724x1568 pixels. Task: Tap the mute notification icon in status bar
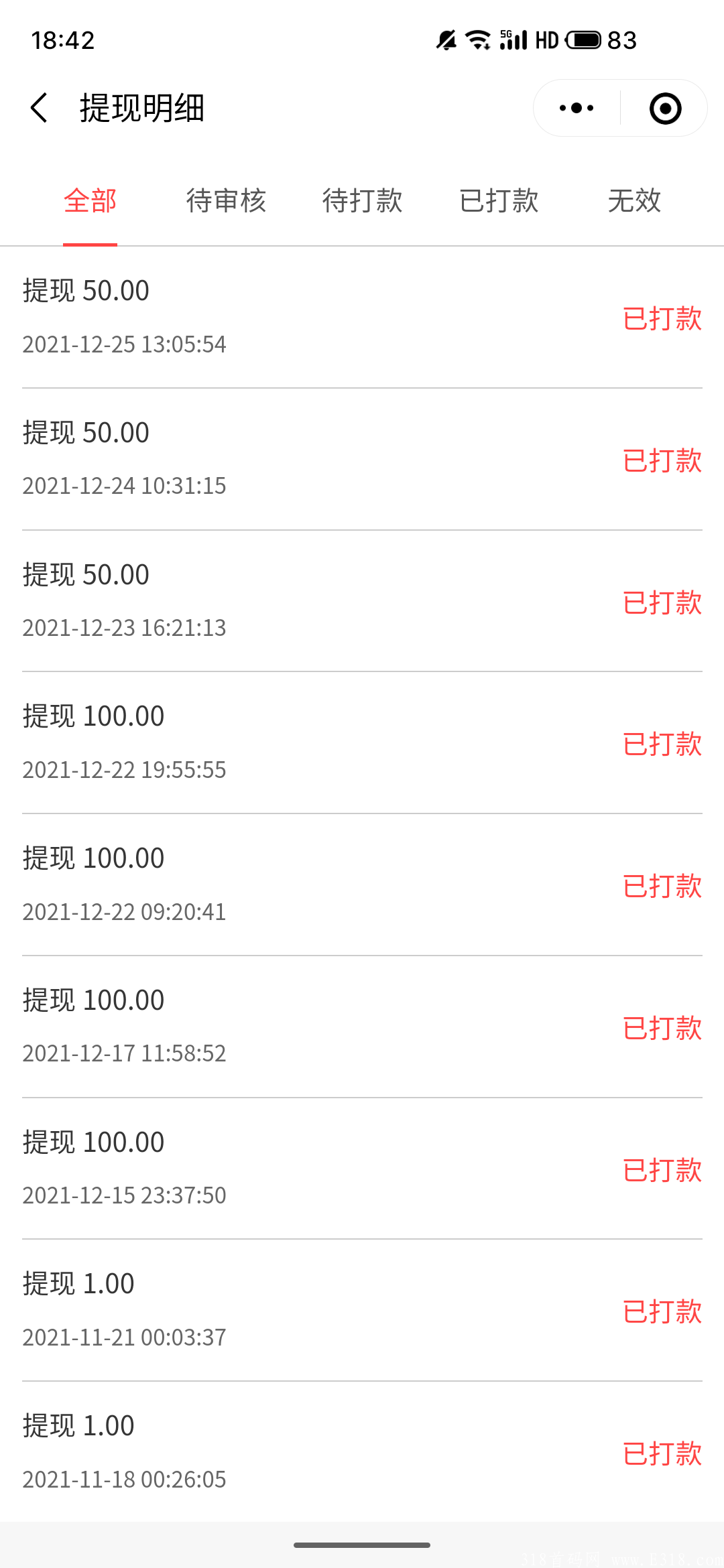(444, 40)
